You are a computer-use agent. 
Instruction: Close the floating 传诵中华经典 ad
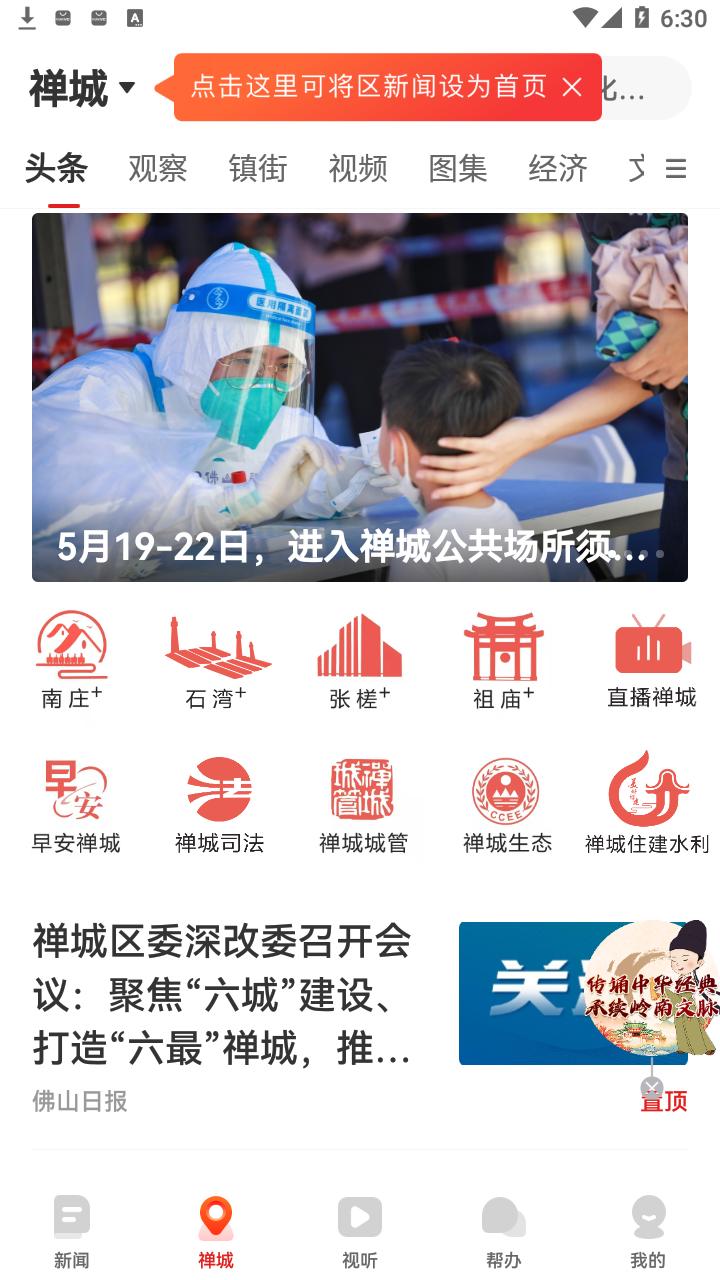(652, 1088)
